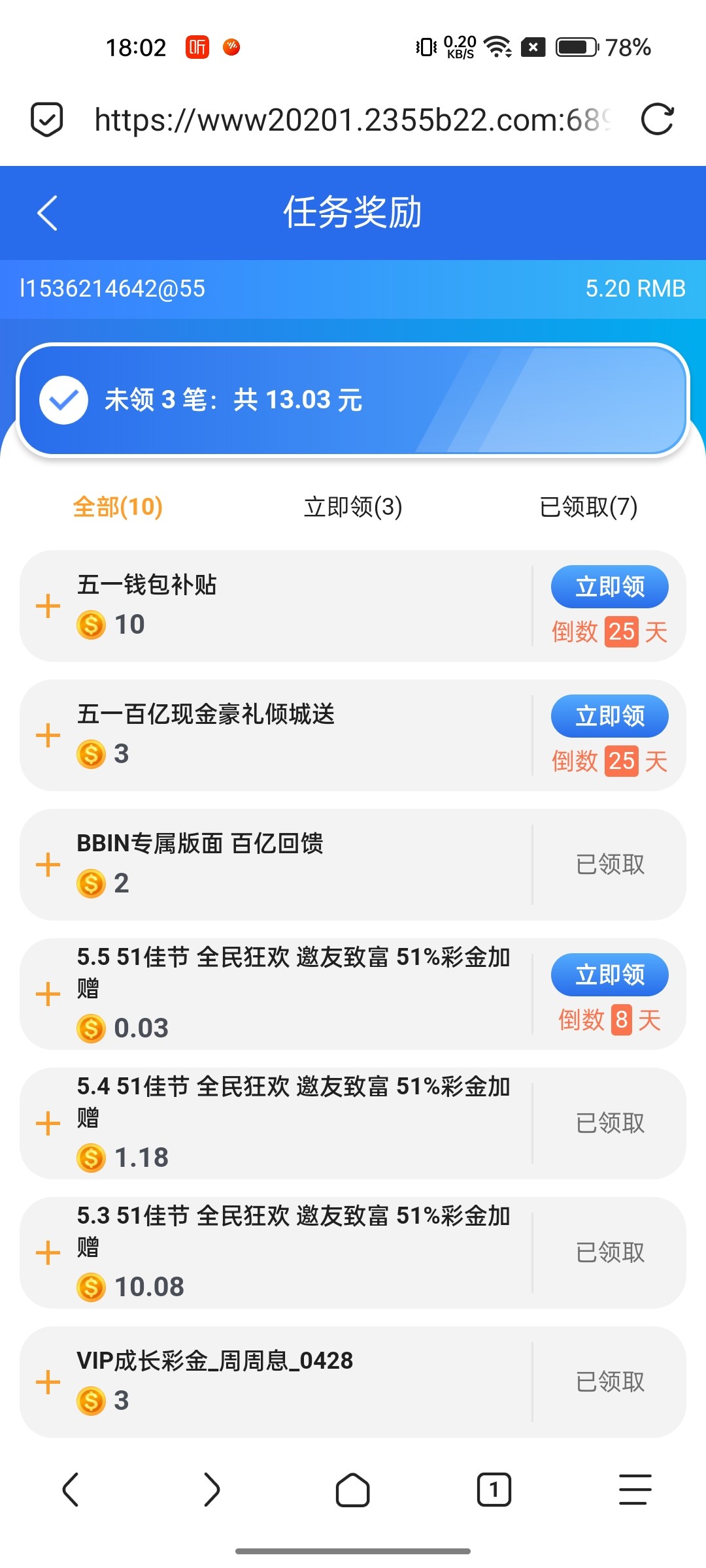Go to the browser home page
This screenshot has width=706, height=1568.
pos(353,1490)
